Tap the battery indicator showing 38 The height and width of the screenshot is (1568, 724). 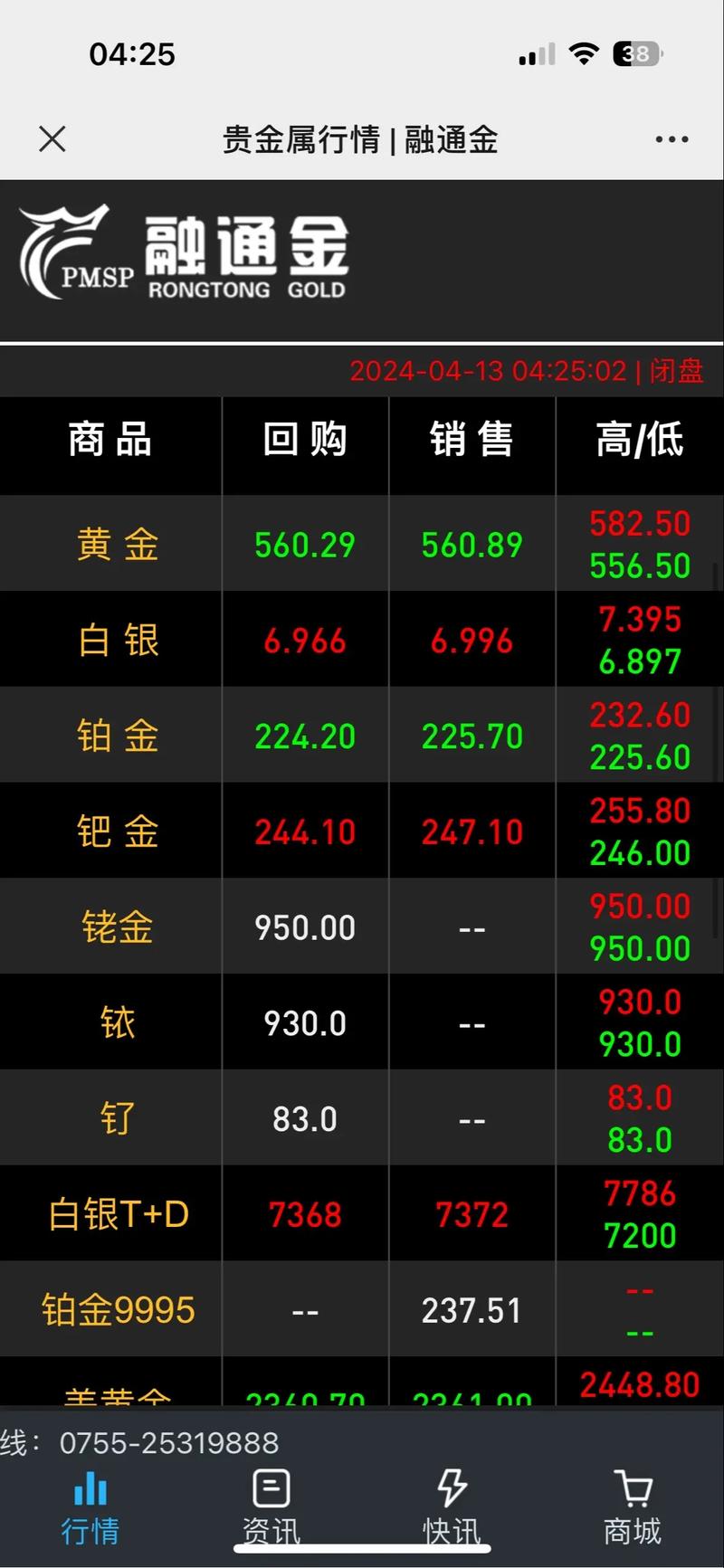coord(636,54)
